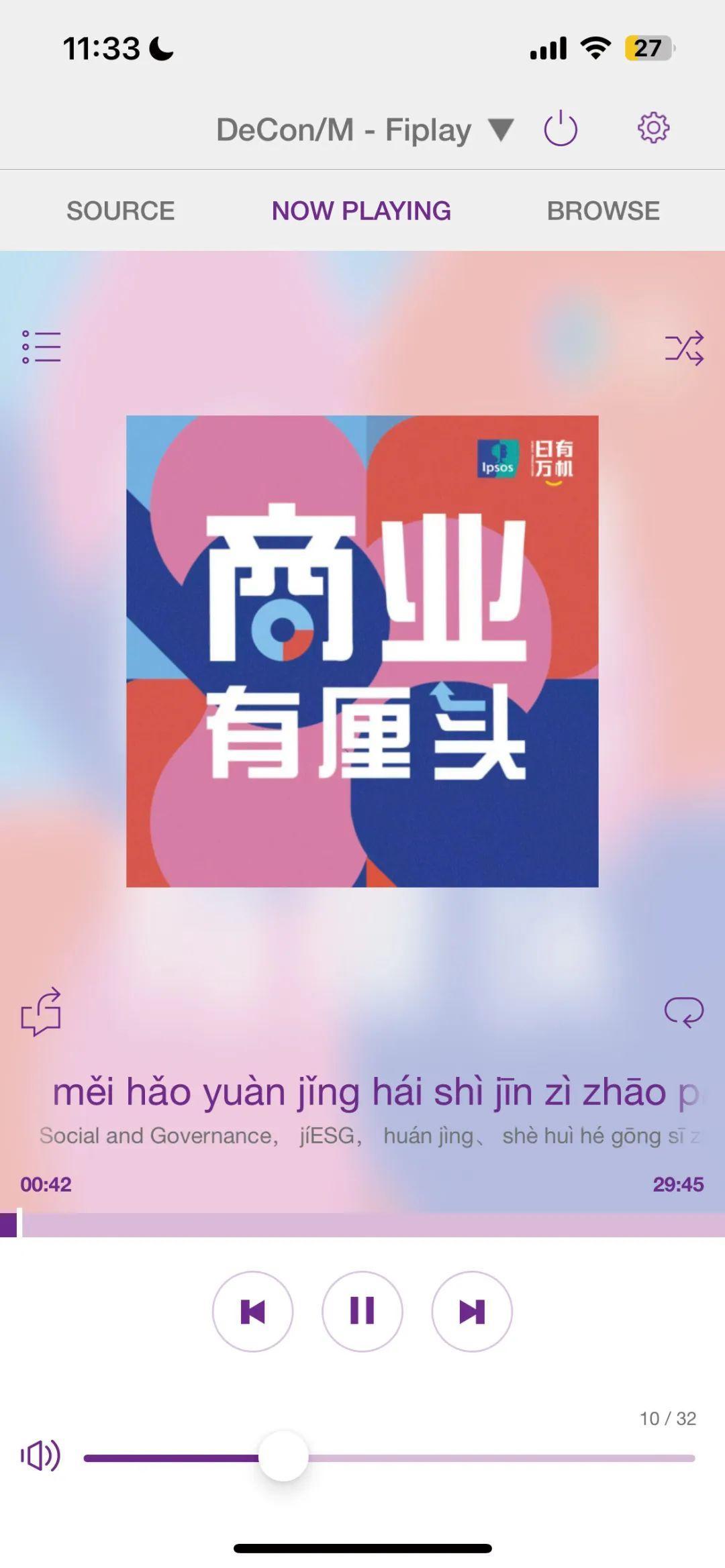
Task: Pause the playback
Action: tap(362, 1311)
